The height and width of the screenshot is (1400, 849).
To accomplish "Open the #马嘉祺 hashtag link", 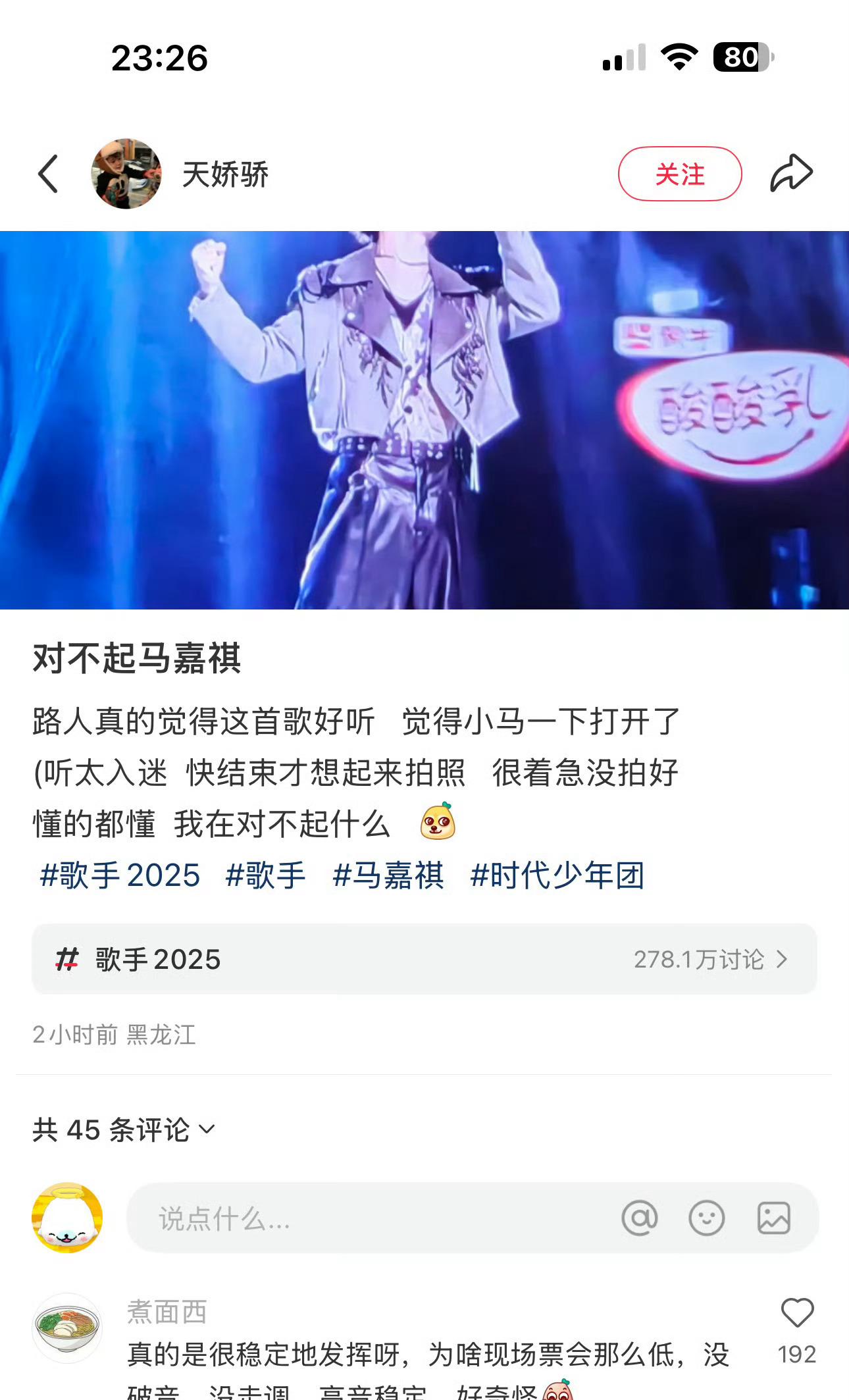I will (388, 876).
